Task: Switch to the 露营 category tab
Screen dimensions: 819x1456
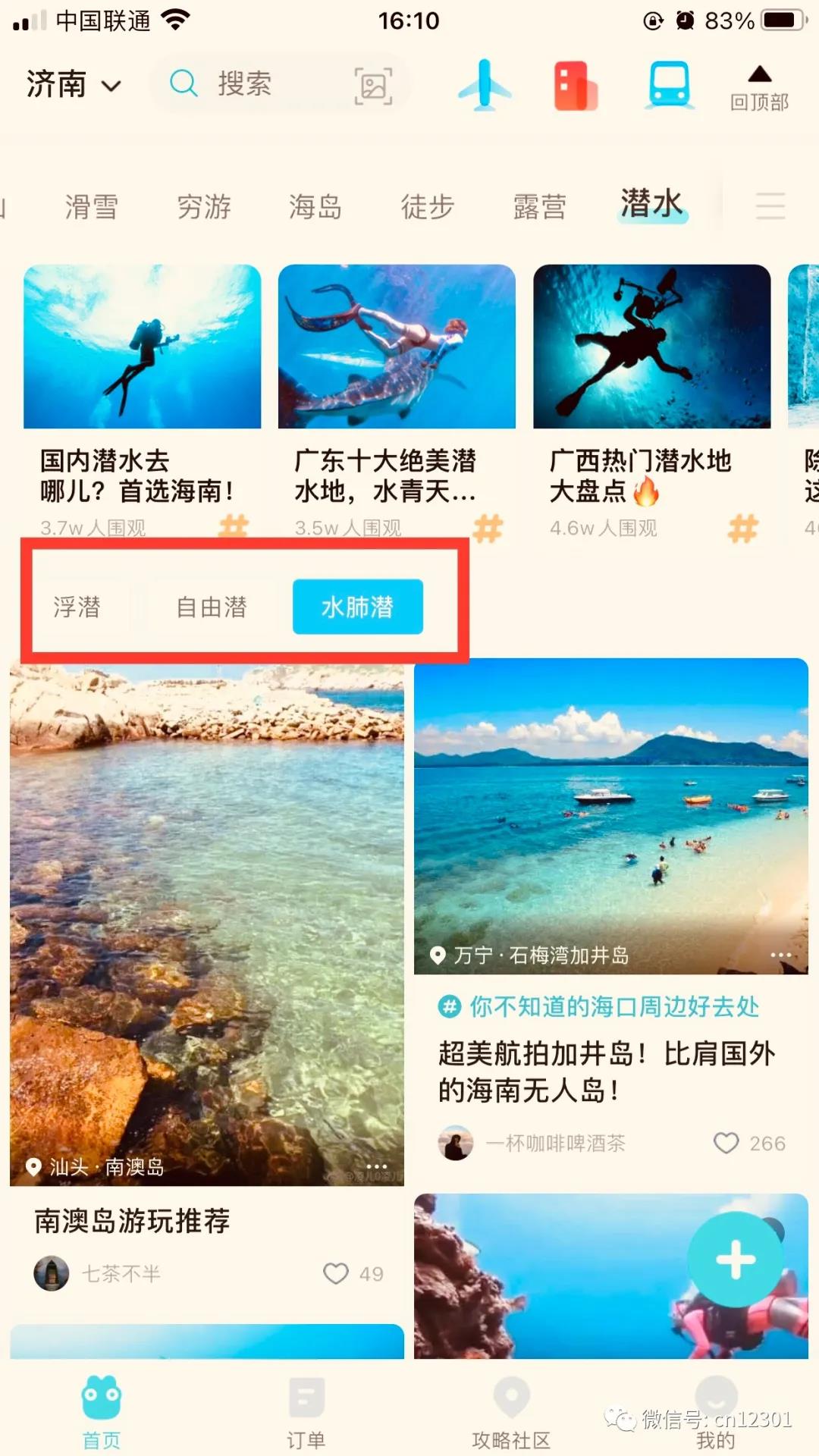Action: (x=540, y=206)
